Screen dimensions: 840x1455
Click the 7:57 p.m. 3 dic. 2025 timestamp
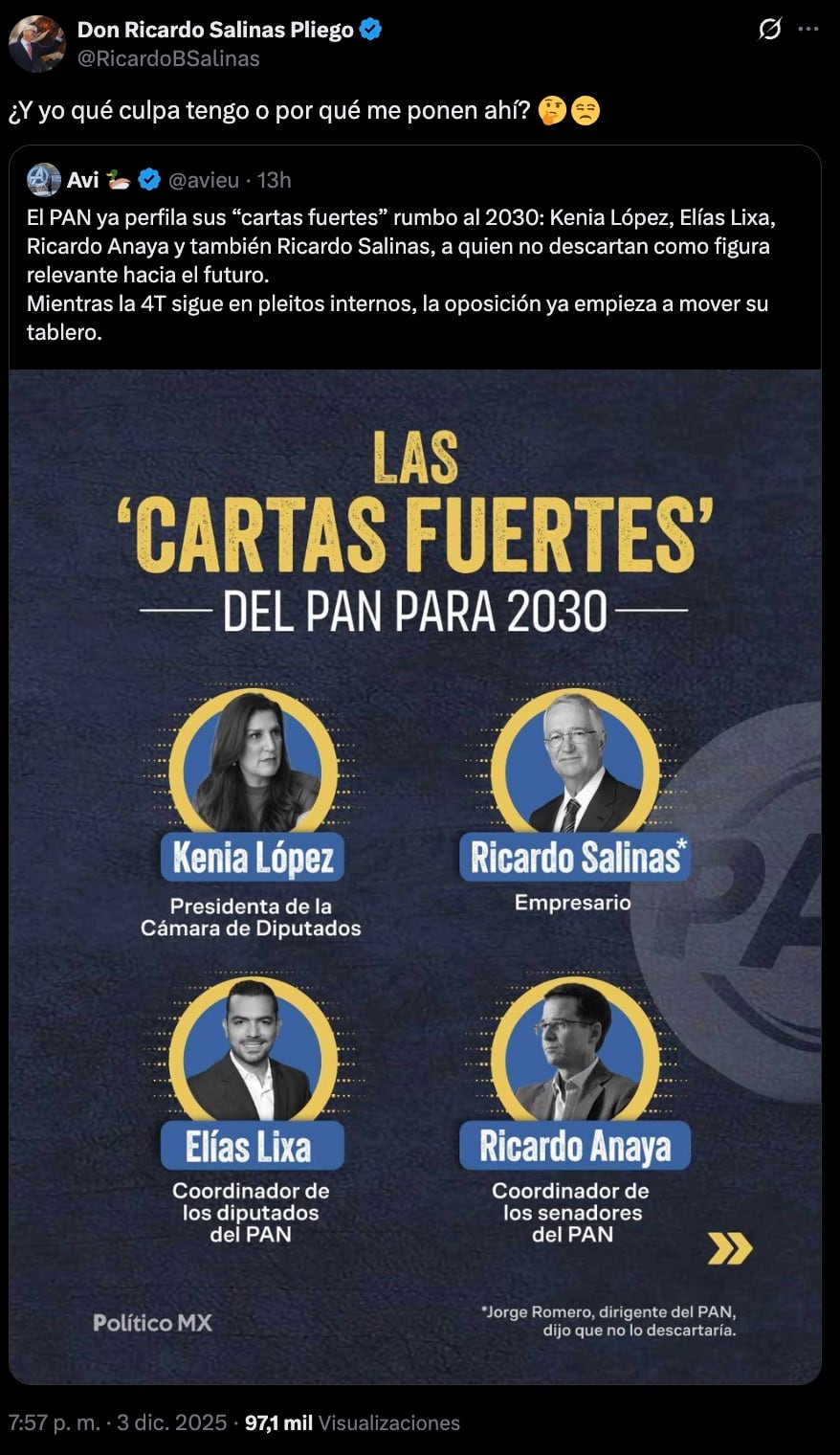pos(115,1422)
